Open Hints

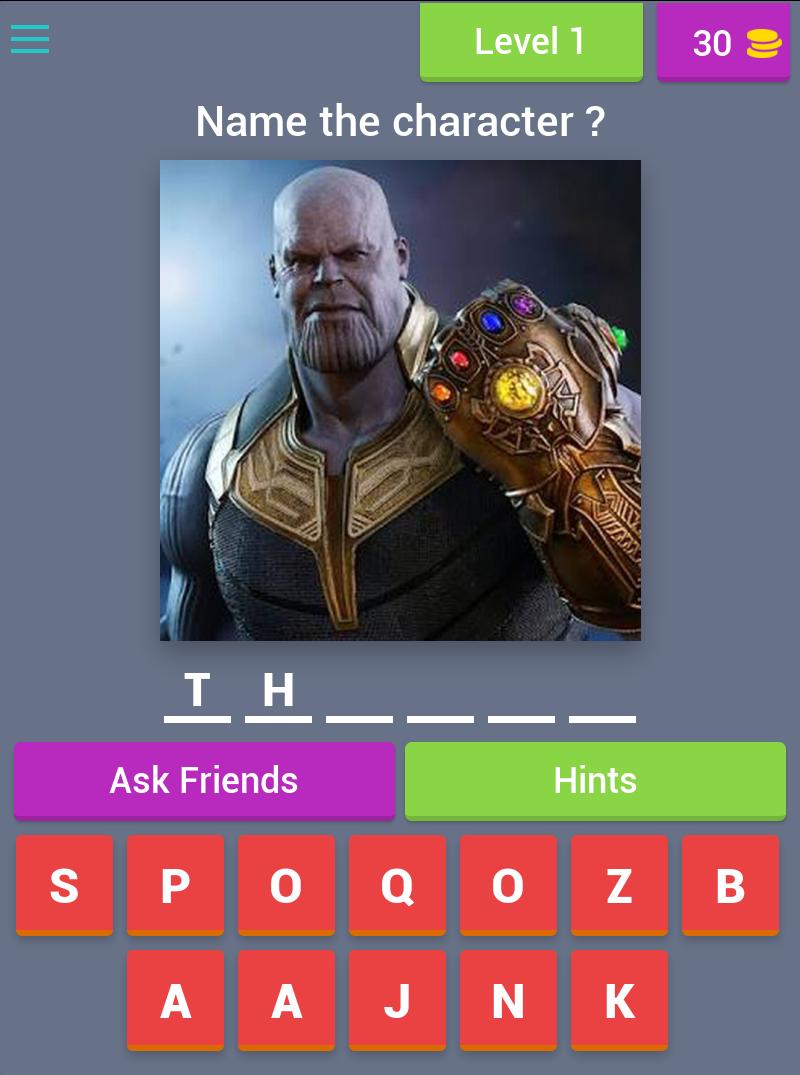click(595, 780)
